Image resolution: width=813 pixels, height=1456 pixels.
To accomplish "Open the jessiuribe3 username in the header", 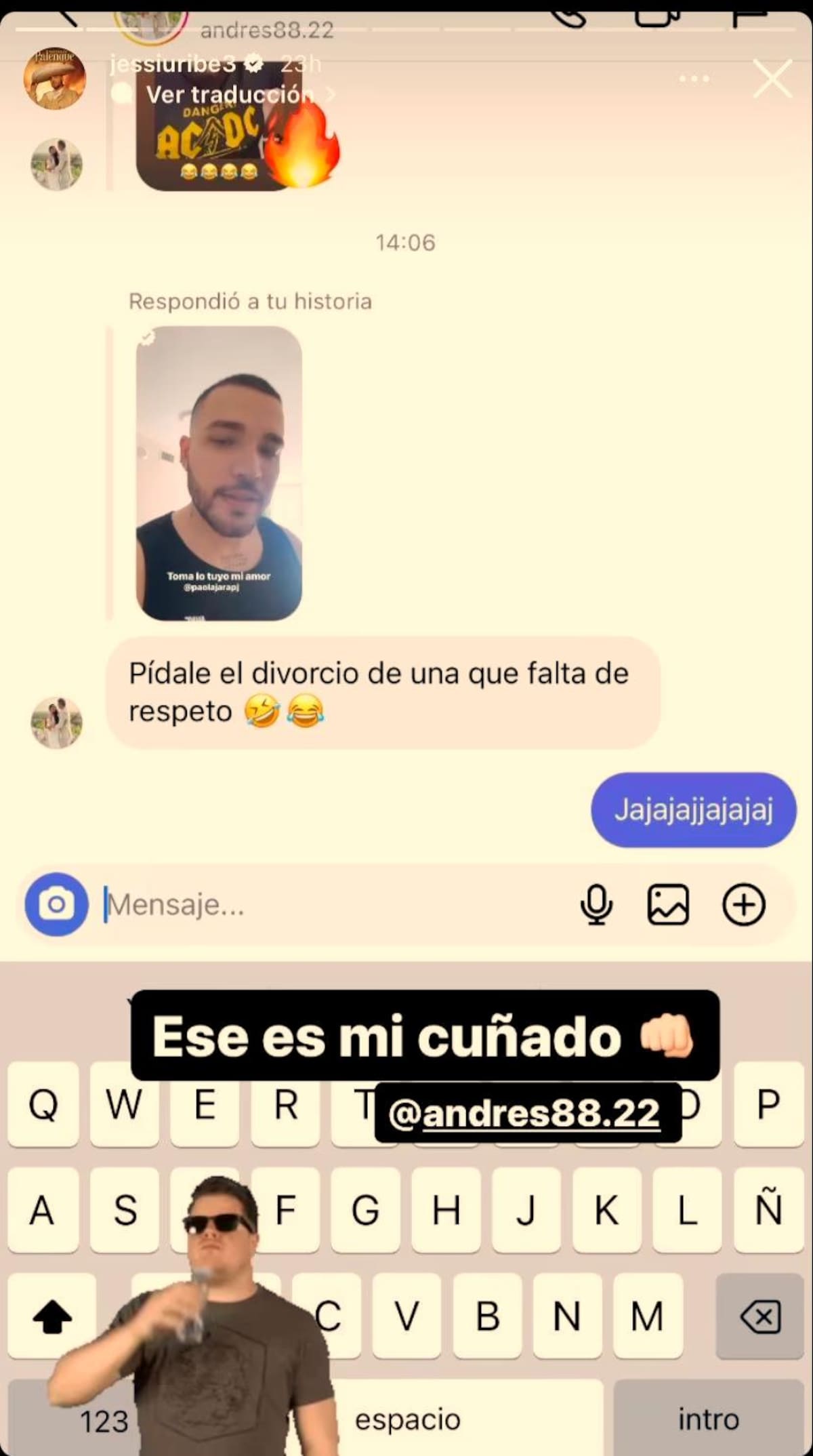I will pos(173,64).
